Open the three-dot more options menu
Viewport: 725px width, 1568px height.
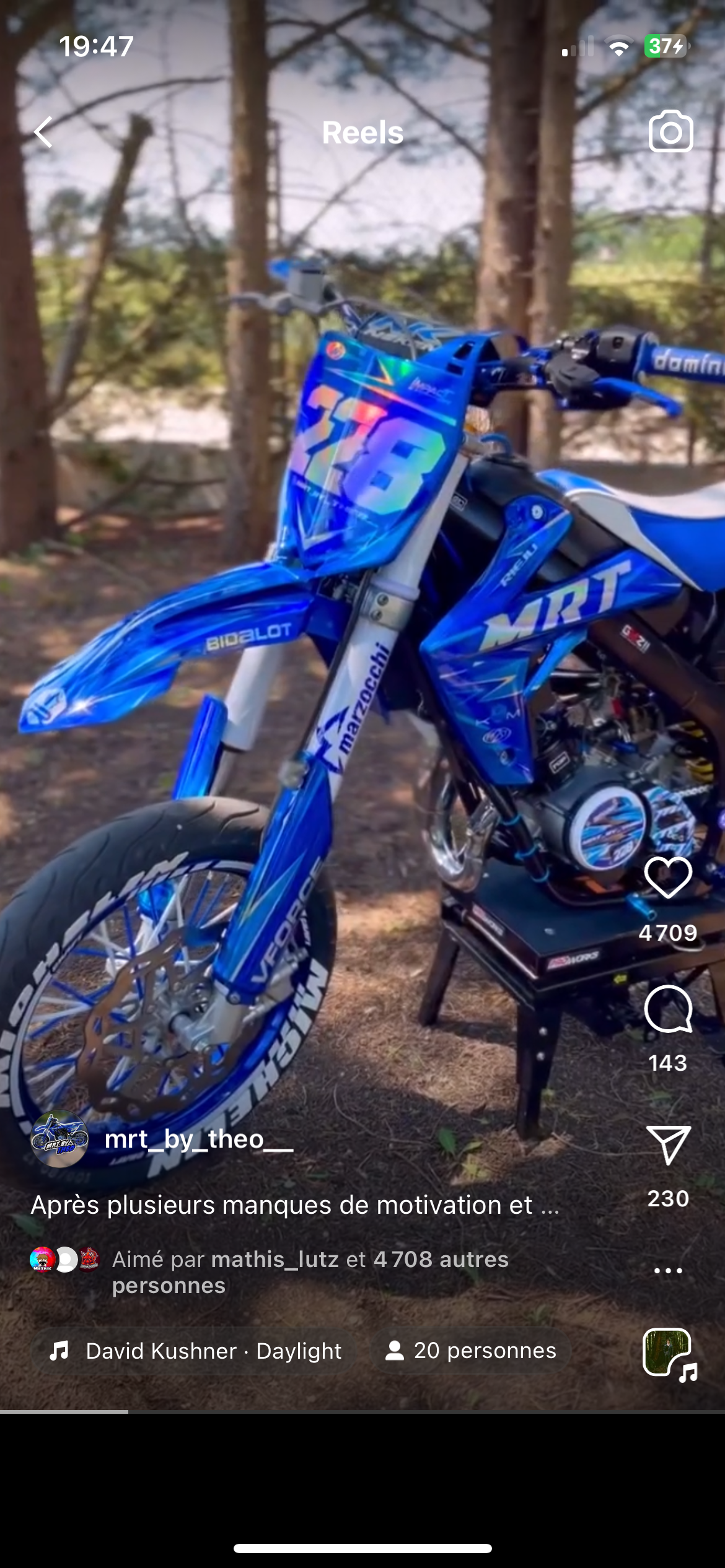click(x=668, y=1271)
